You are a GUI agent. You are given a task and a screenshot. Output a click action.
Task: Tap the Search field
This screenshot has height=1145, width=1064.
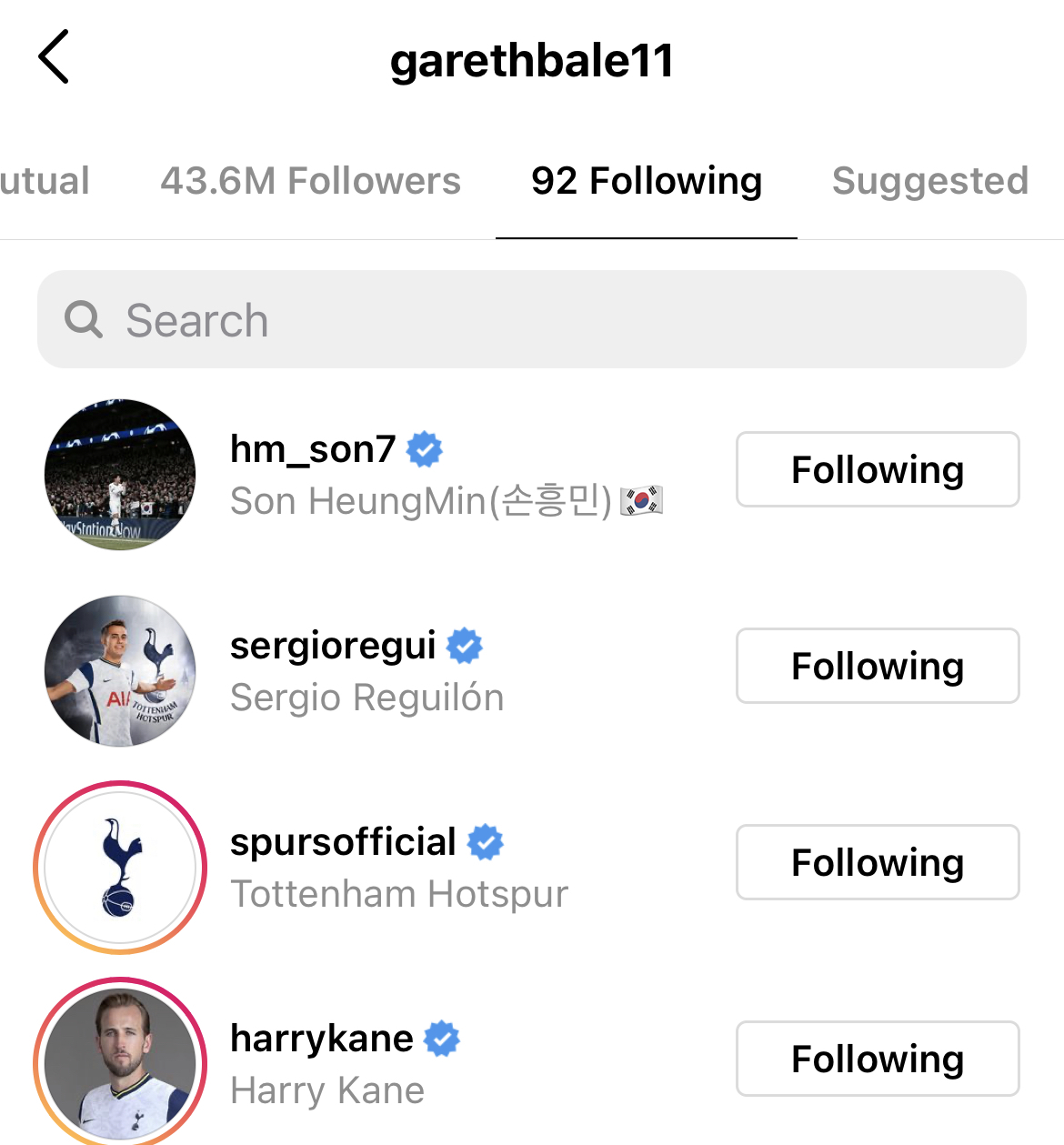coord(531,320)
